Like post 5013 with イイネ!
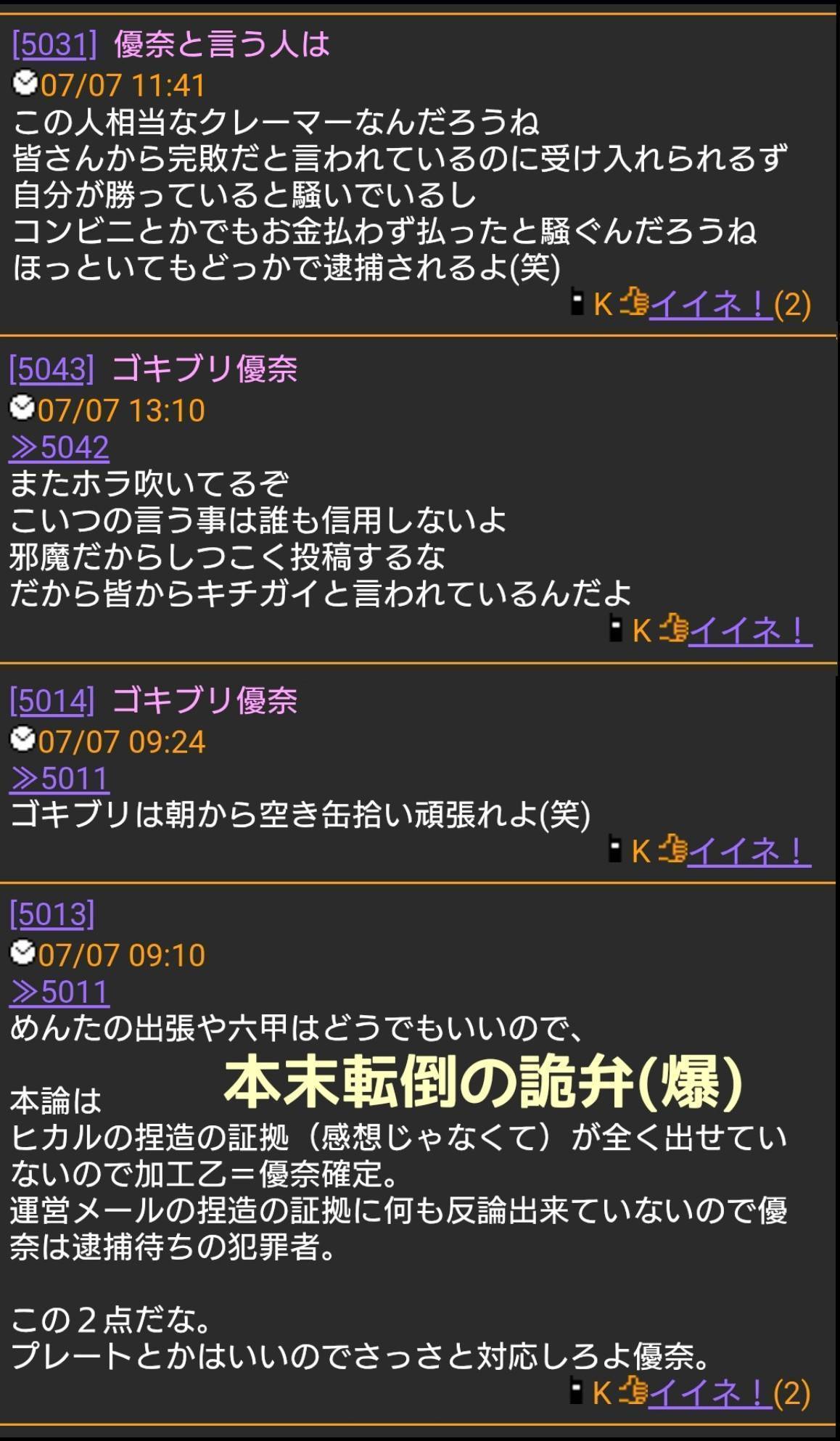The image size is (840, 1441). [709, 1392]
